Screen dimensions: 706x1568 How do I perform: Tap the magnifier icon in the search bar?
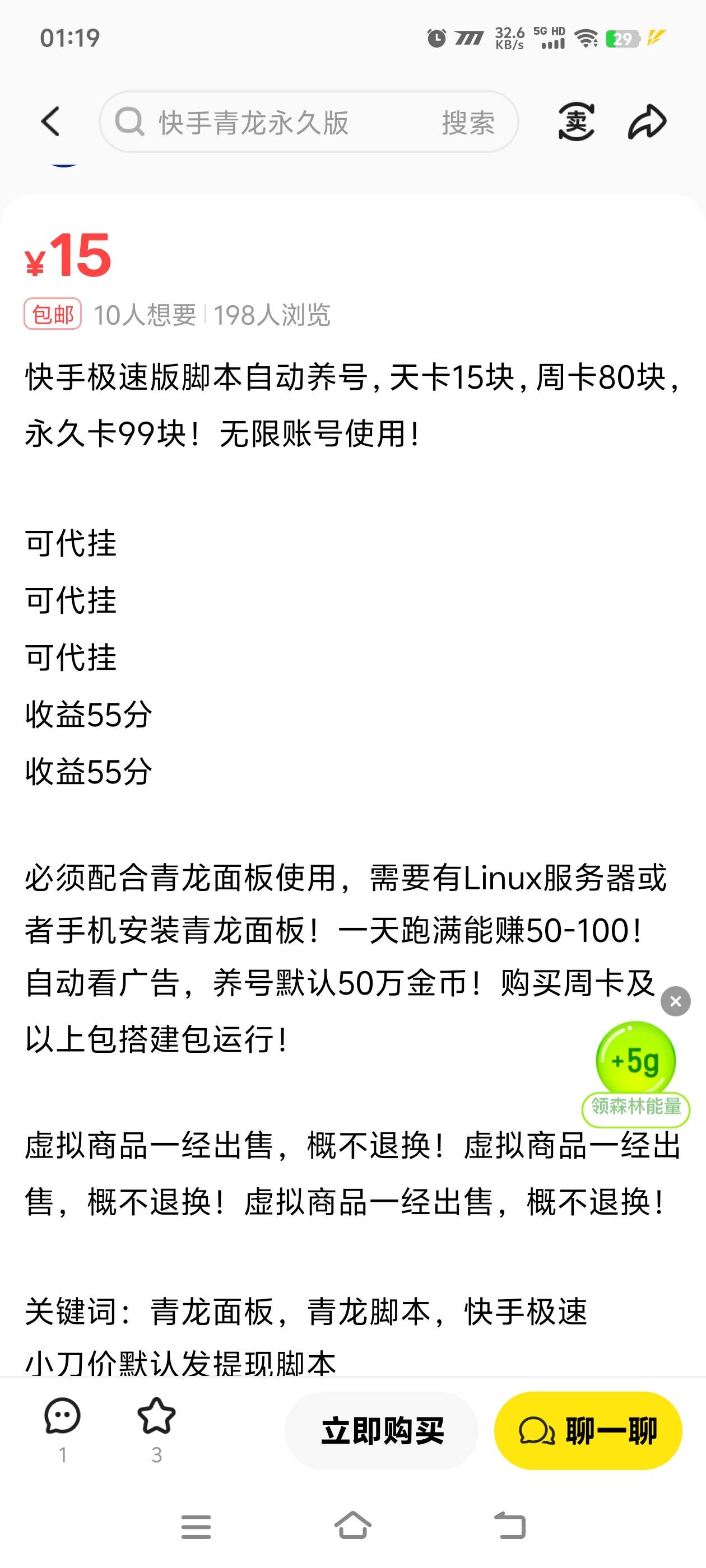pos(128,122)
